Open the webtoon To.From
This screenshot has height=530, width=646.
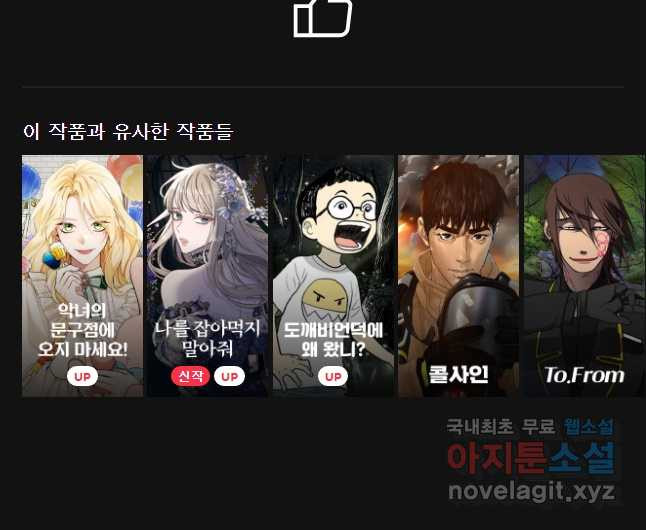tap(584, 275)
